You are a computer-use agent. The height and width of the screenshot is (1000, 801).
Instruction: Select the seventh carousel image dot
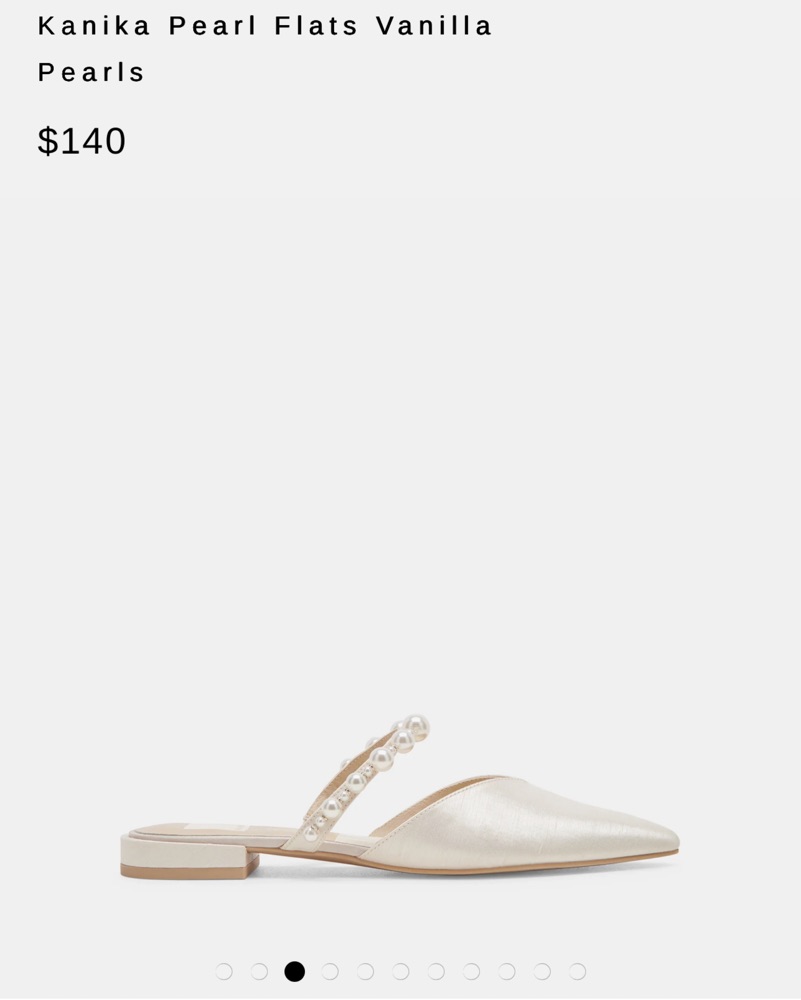[436, 971]
